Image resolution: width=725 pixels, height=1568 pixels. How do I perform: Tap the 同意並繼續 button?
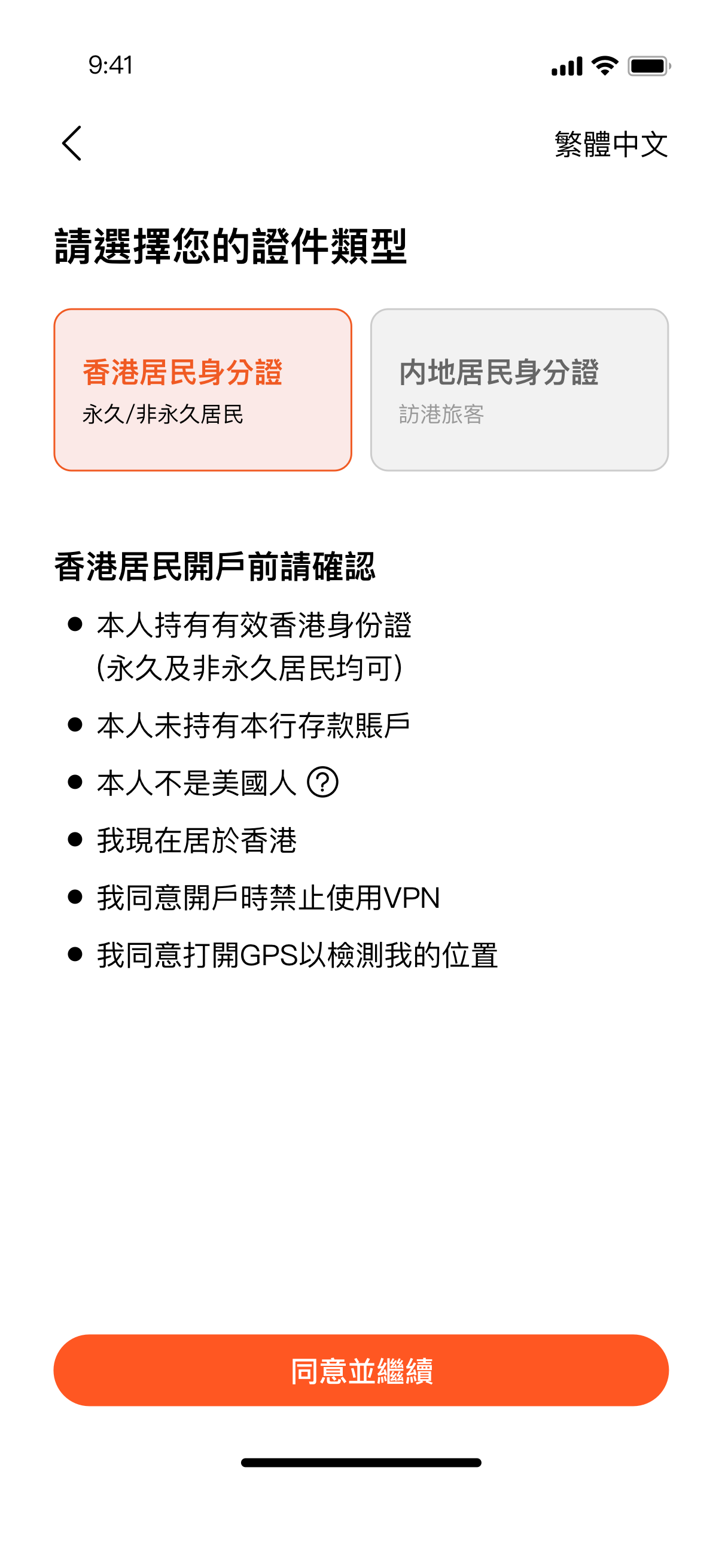pyautogui.click(x=361, y=1370)
